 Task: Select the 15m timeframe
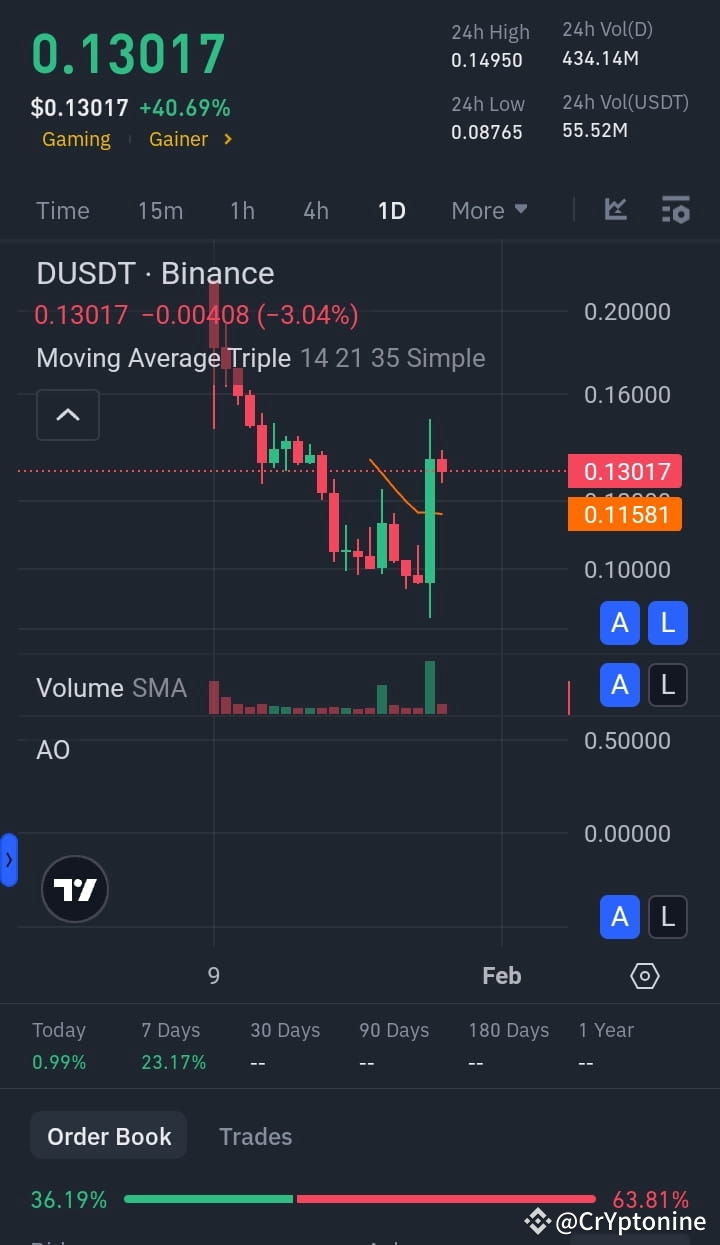(x=161, y=210)
